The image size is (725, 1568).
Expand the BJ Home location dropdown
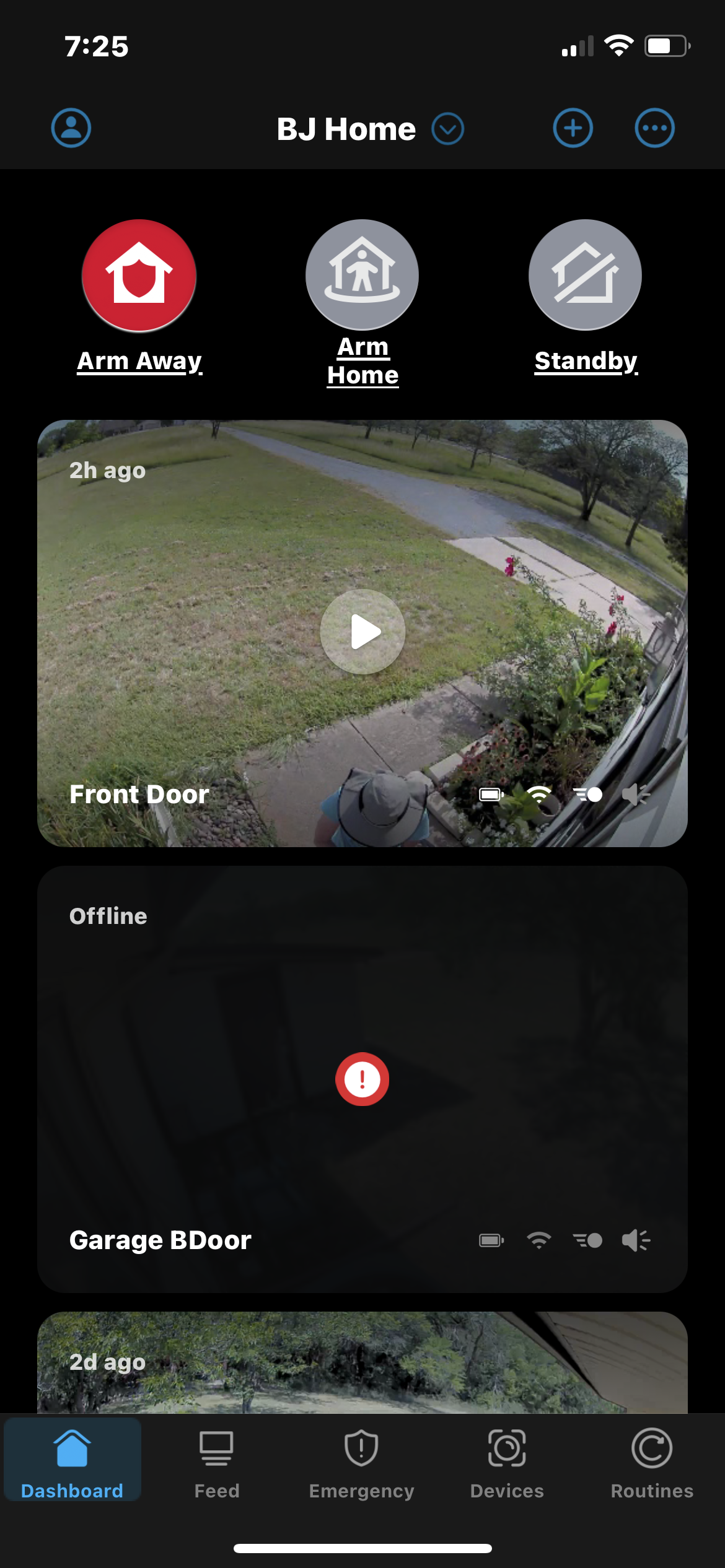point(447,129)
